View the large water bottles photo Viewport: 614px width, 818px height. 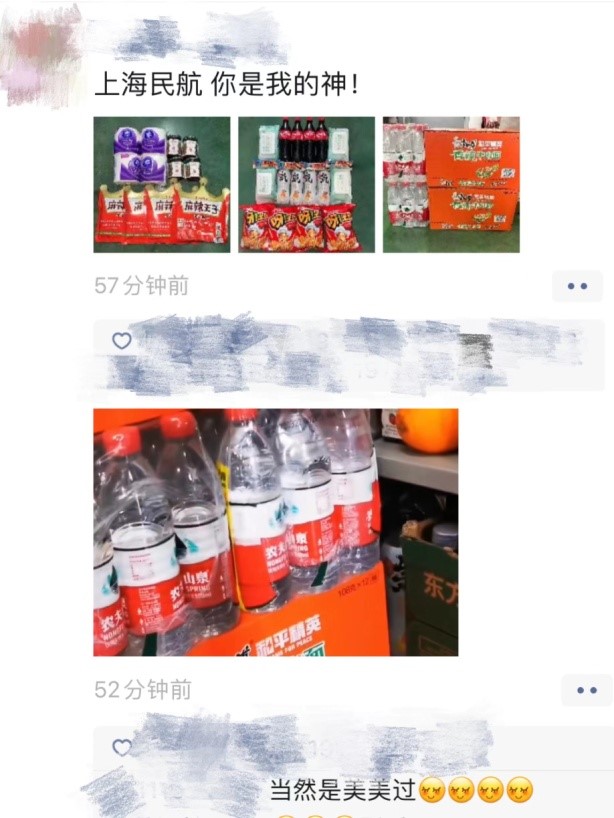[275, 532]
